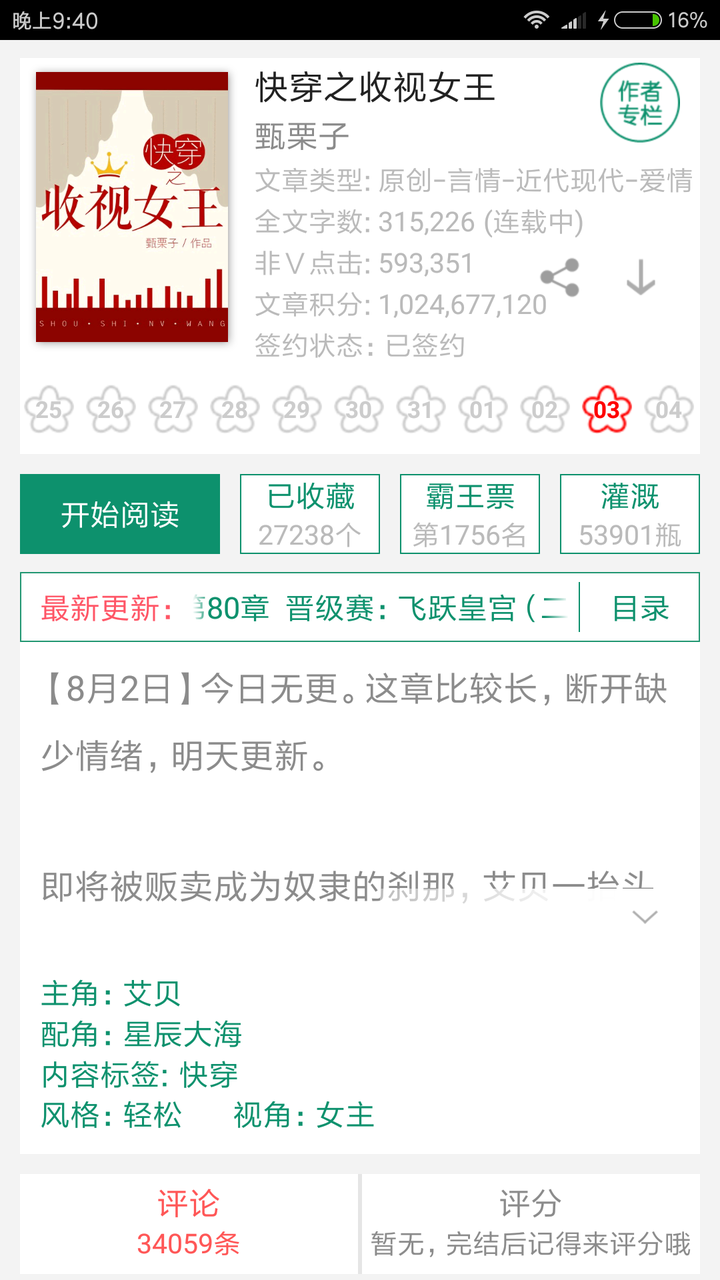This screenshot has height=1280, width=720.
Task: Tap the 收视女王 book cover
Action: (x=131, y=207)
